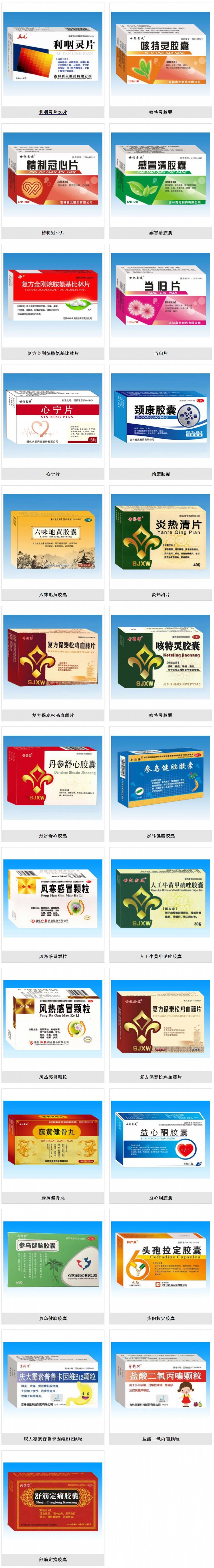
Task: Select the 人工牛黄甲硝唑胶囊 product
Action: point(160,899)
